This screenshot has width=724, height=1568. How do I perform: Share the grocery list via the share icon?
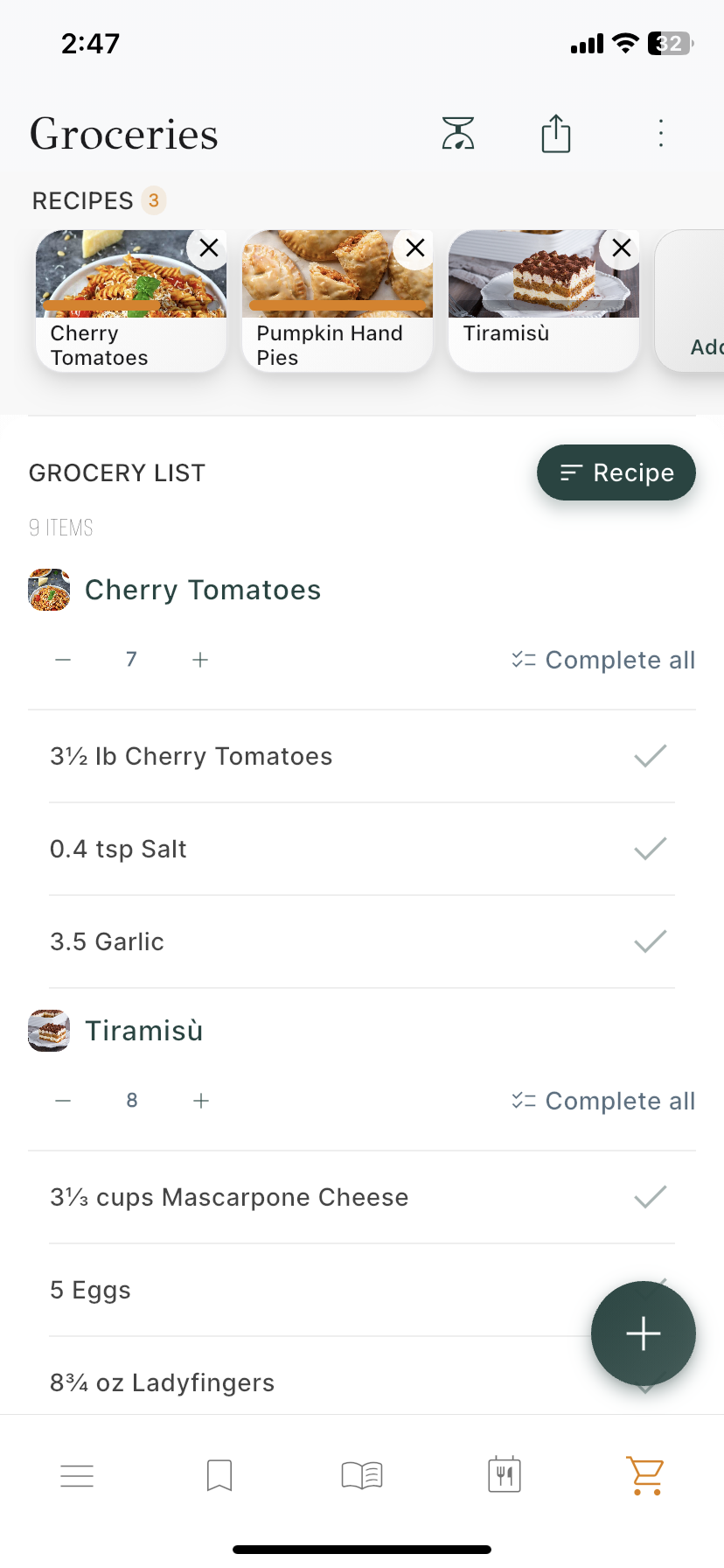point(555,133)
